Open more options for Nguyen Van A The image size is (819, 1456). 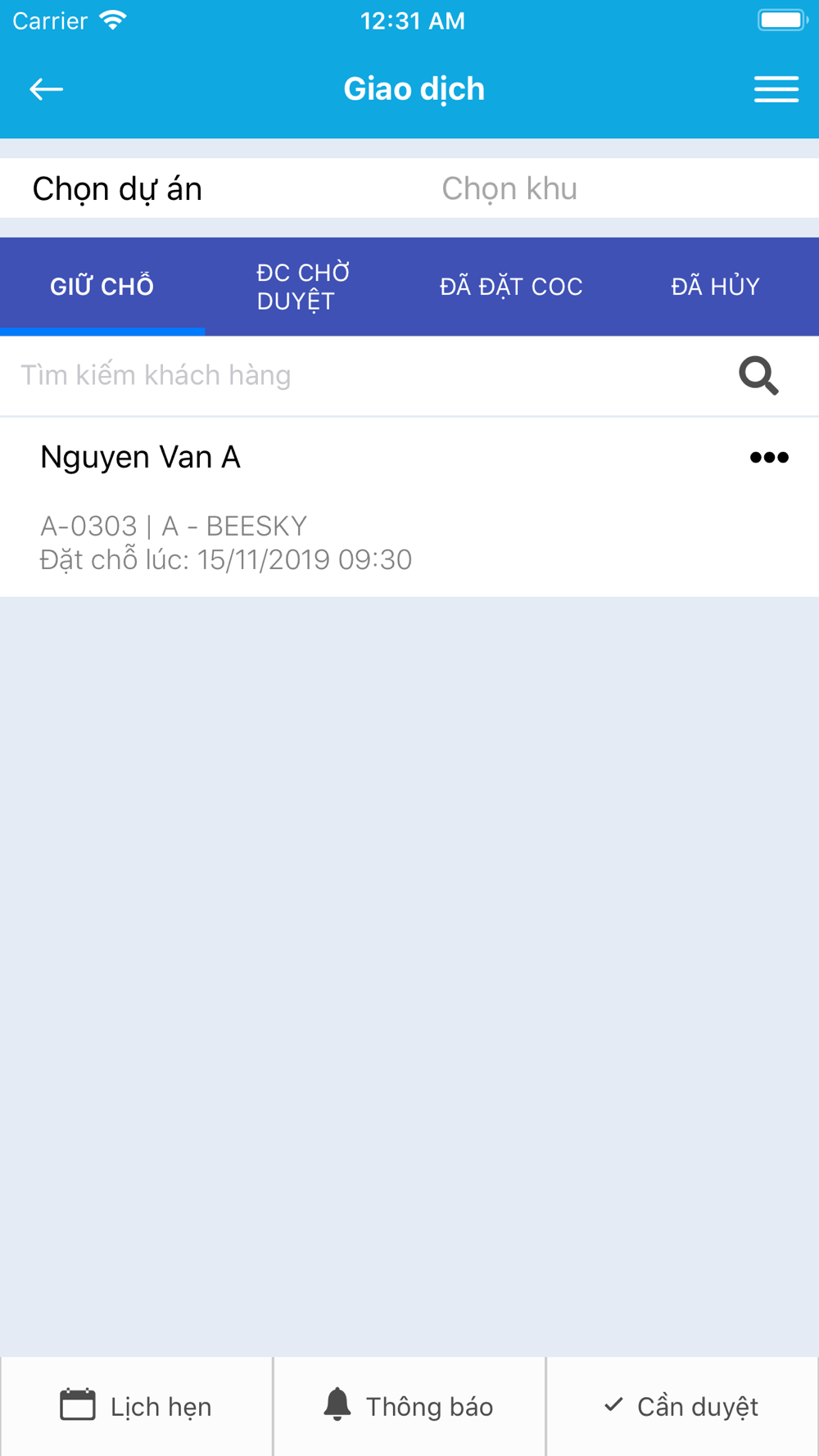769,458
